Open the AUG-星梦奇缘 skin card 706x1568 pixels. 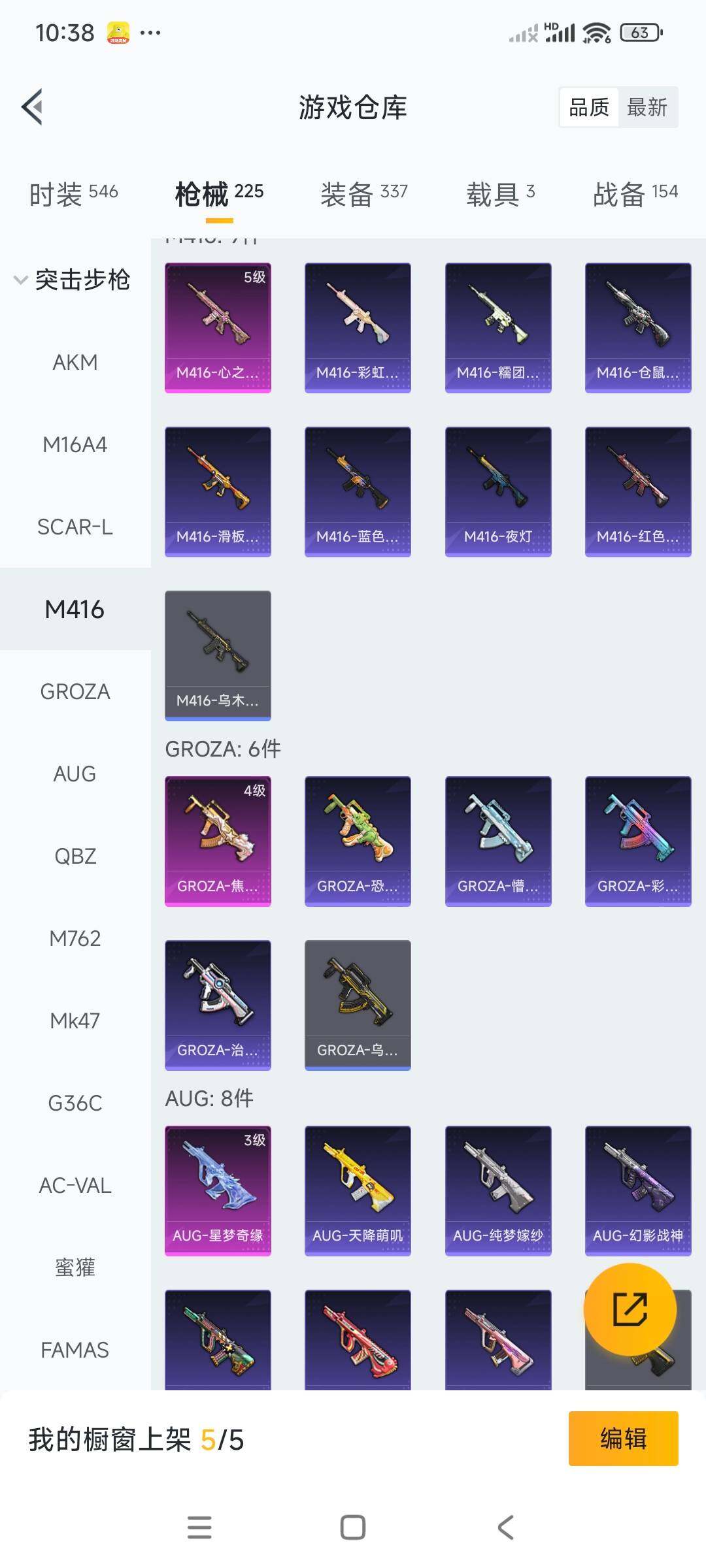(218, 1190)
